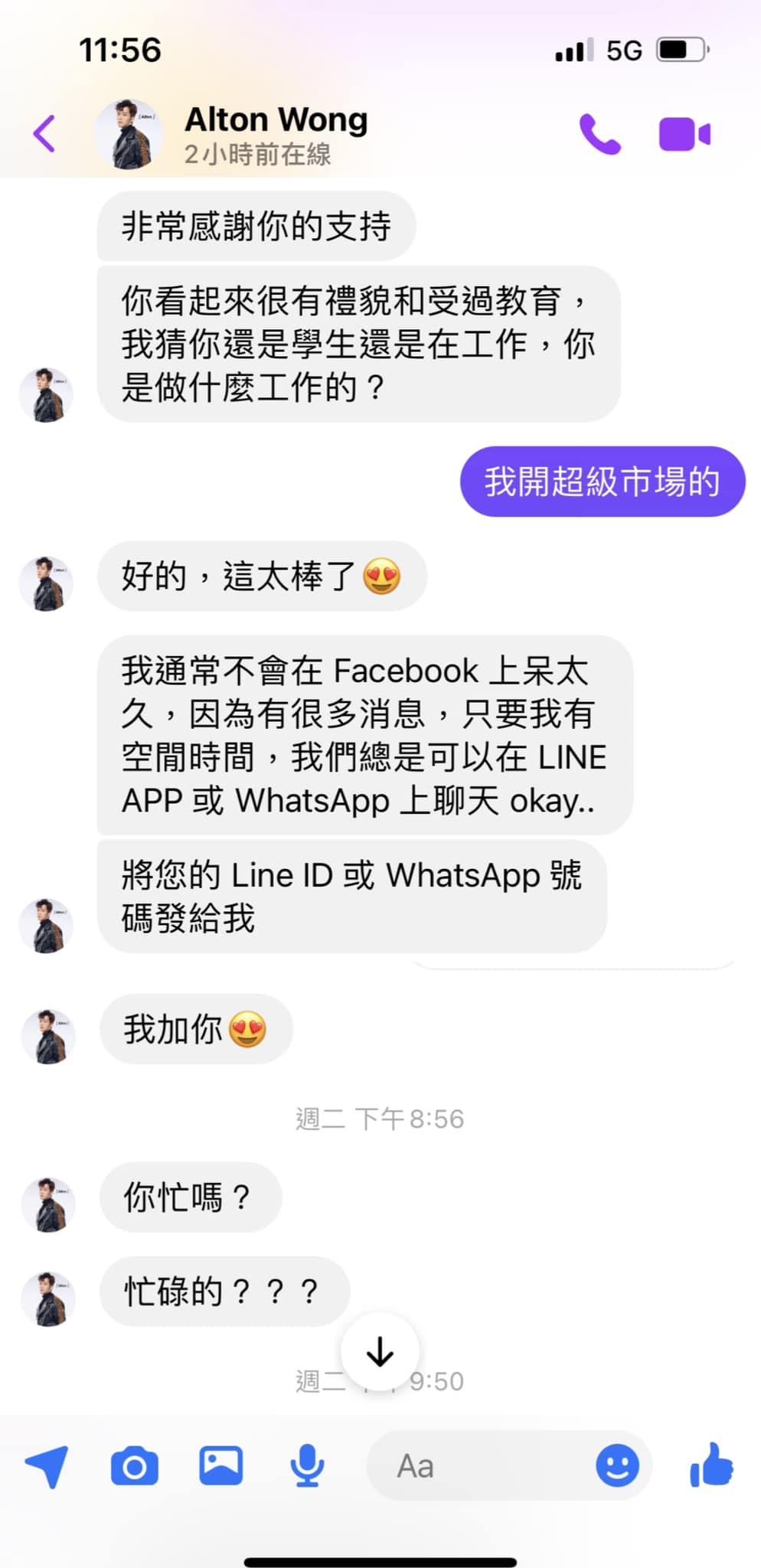The height and width of the screenshot is (1568, 761).
Task: Tap the location arrow icon
Action: (47, 1465)
